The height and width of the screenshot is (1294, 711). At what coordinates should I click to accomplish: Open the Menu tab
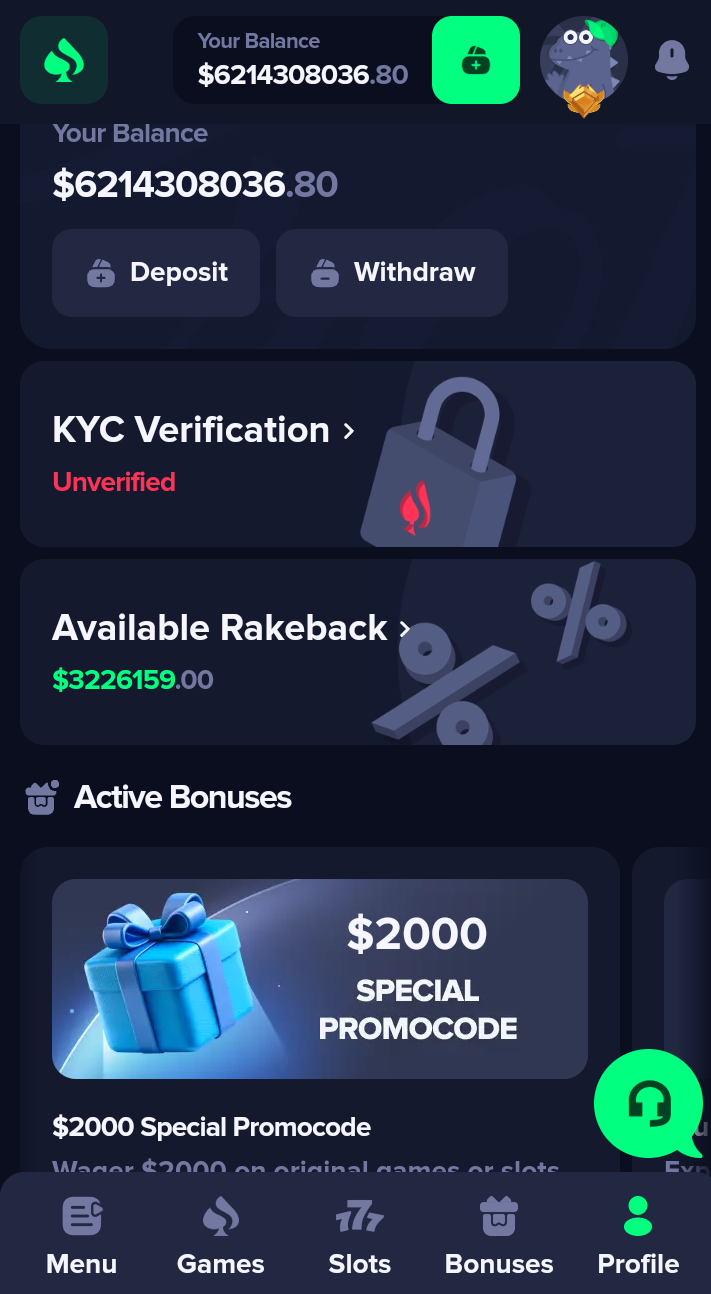82,1236
